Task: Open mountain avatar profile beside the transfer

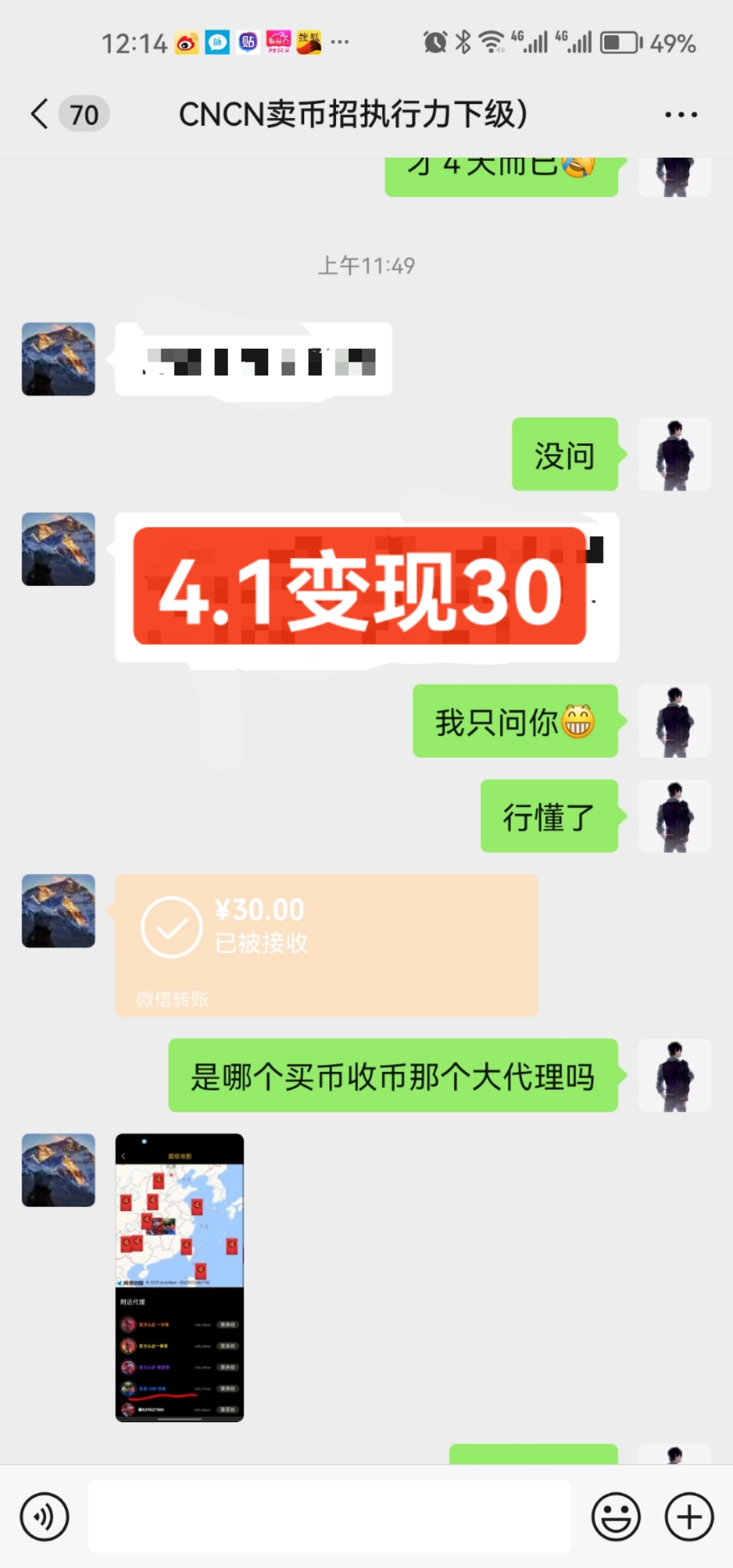Action: tap(58, 911)
